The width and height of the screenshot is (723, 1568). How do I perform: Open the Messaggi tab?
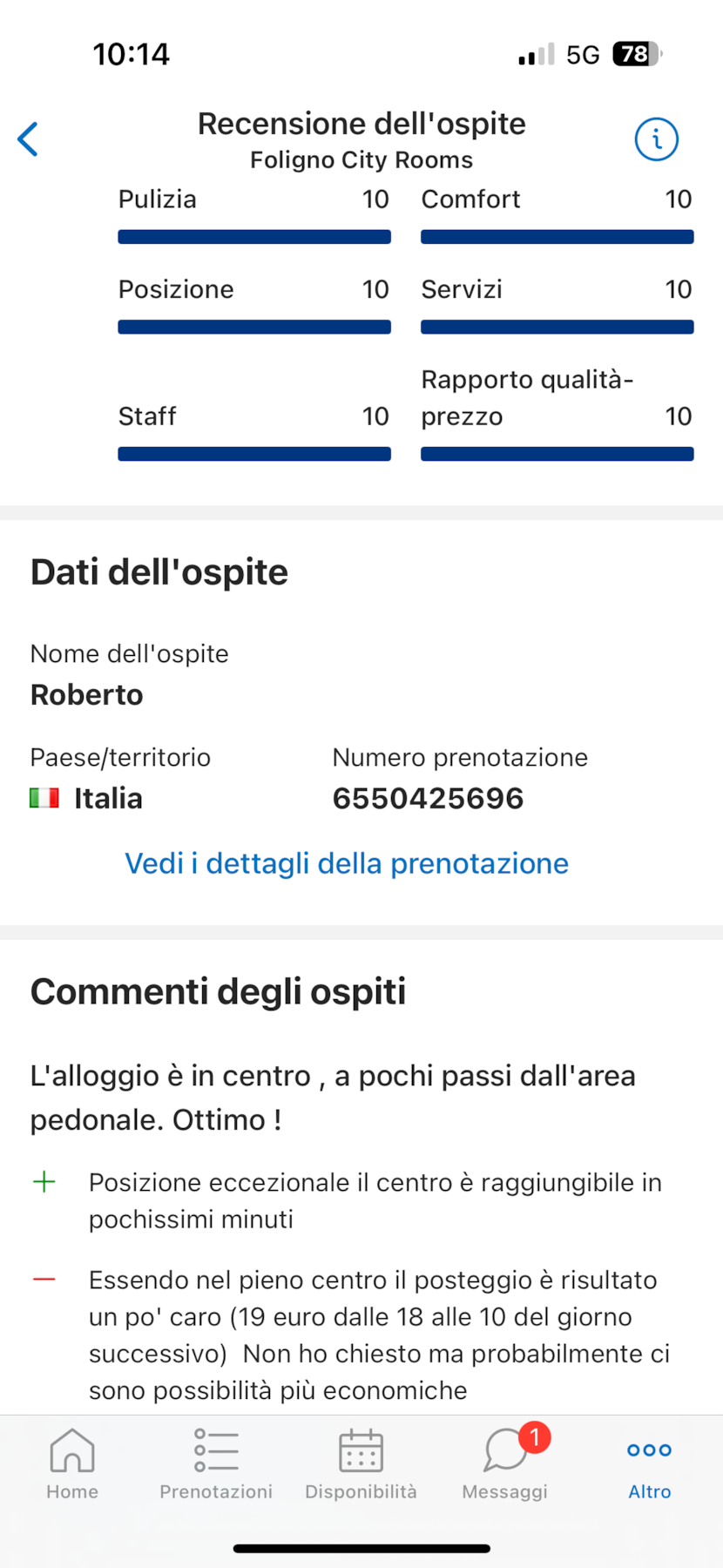point(505,1465)
